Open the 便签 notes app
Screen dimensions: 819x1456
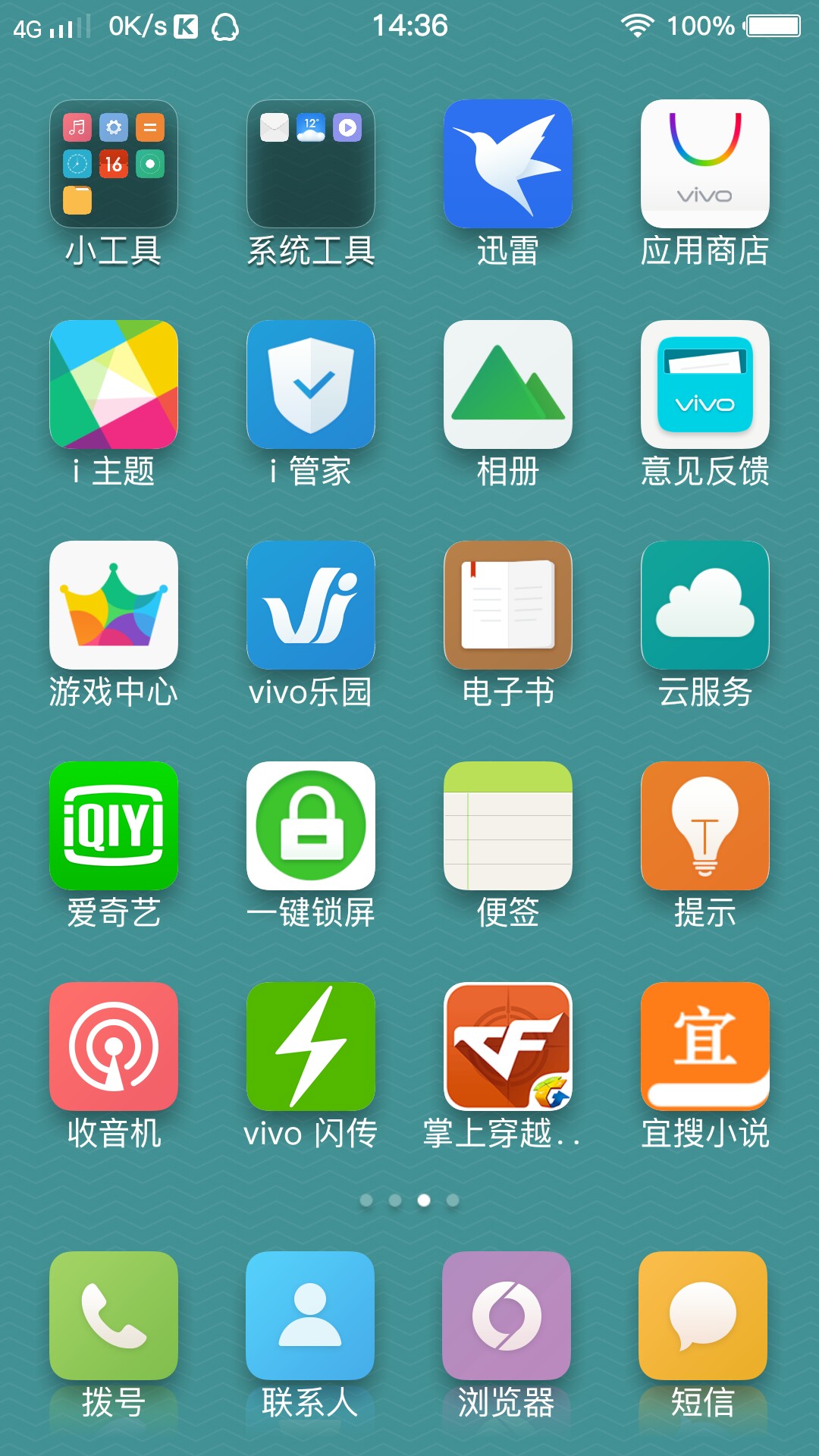click(x=507, y=825)
